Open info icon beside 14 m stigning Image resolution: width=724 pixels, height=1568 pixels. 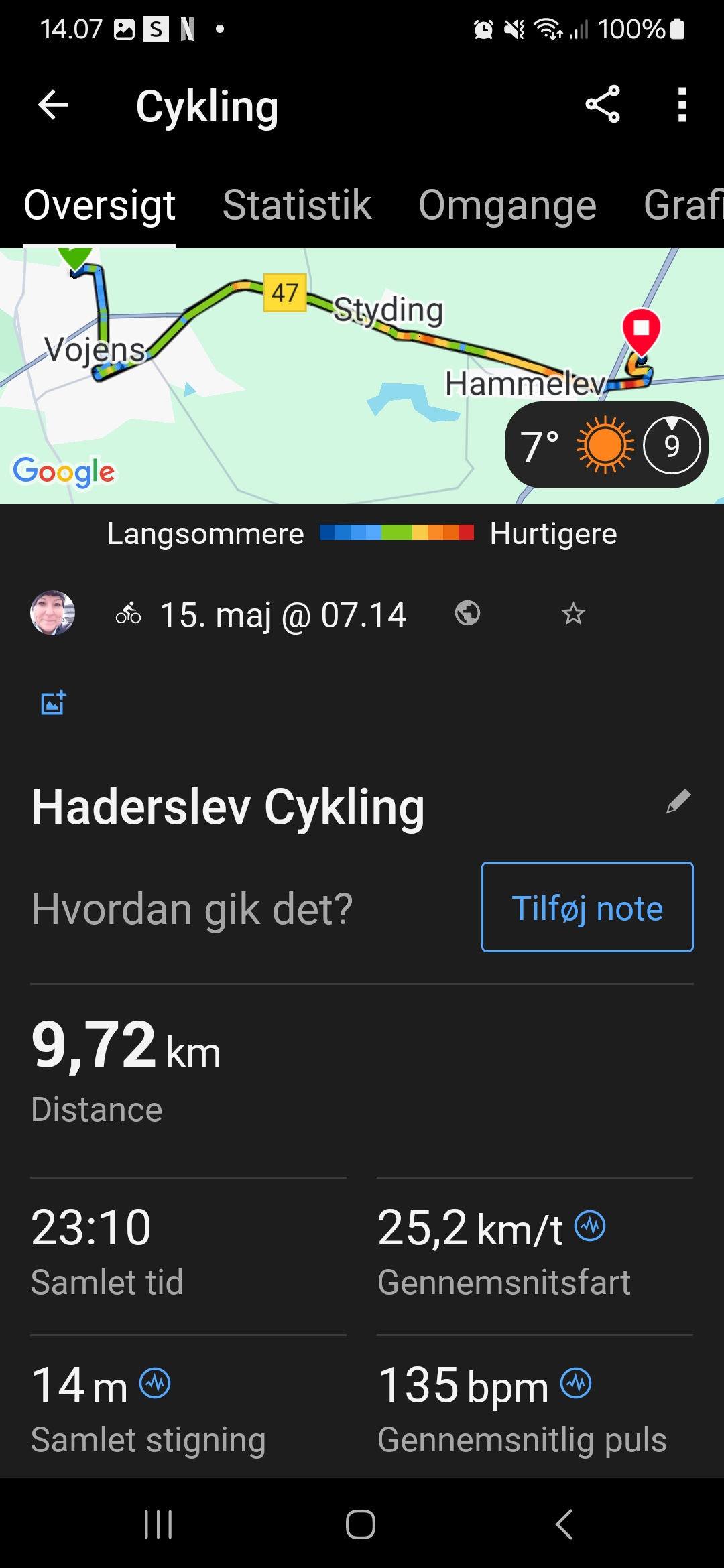pos(155,1383)
